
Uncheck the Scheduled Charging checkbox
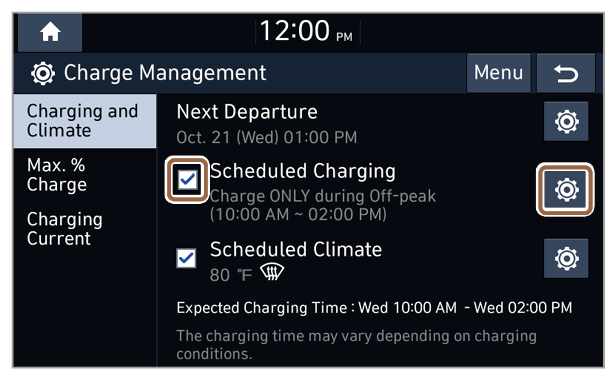187,180
